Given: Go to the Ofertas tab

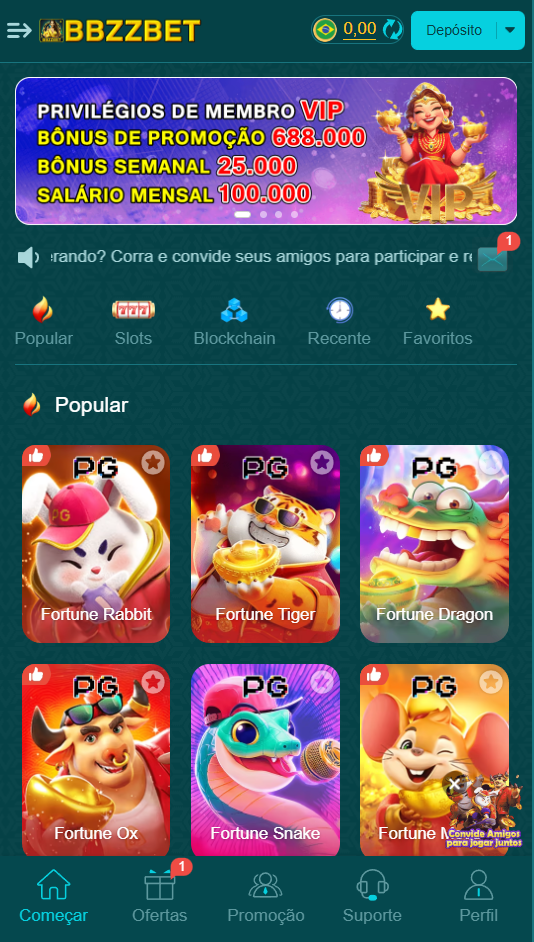Looking at the screenshot, I should tap(160, 896).
